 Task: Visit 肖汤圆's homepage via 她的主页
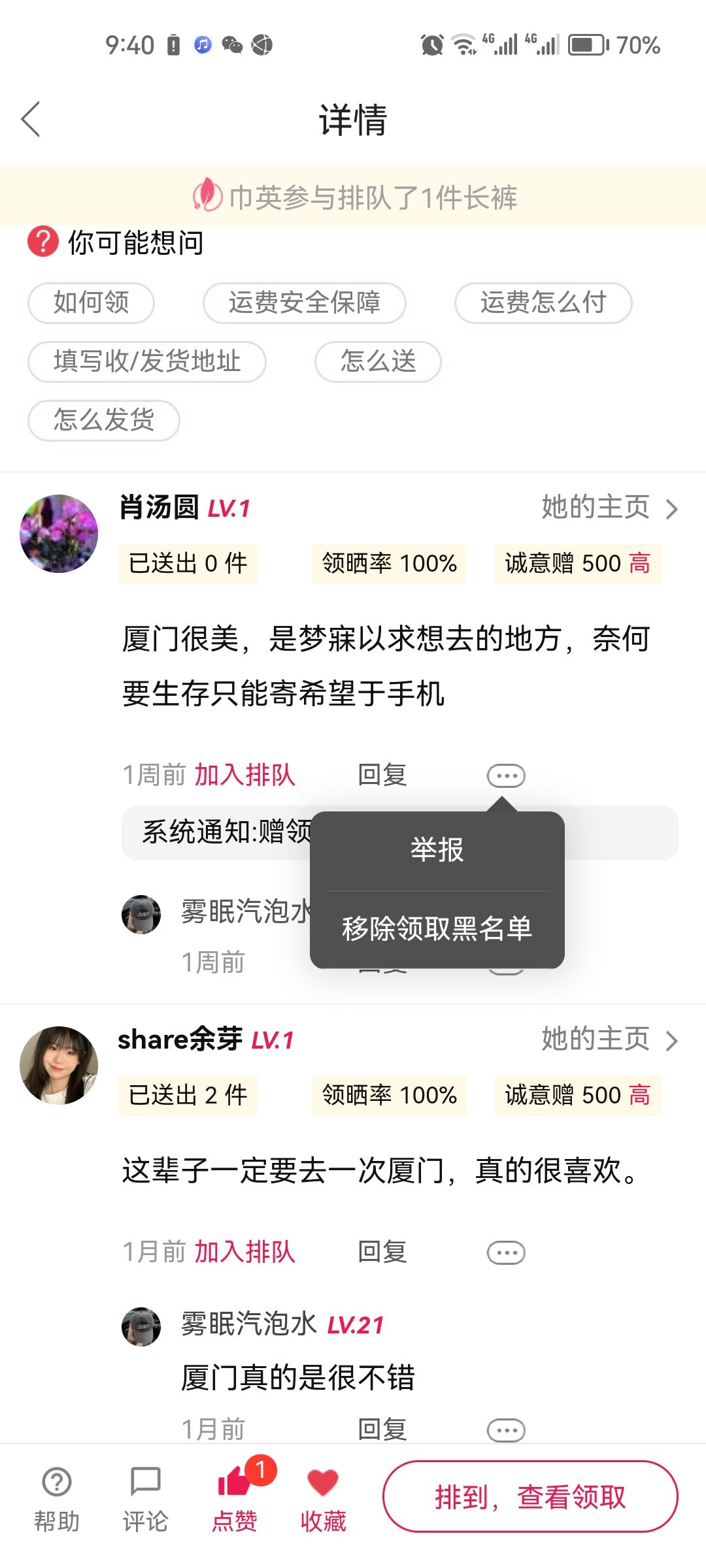click(609, 508)
